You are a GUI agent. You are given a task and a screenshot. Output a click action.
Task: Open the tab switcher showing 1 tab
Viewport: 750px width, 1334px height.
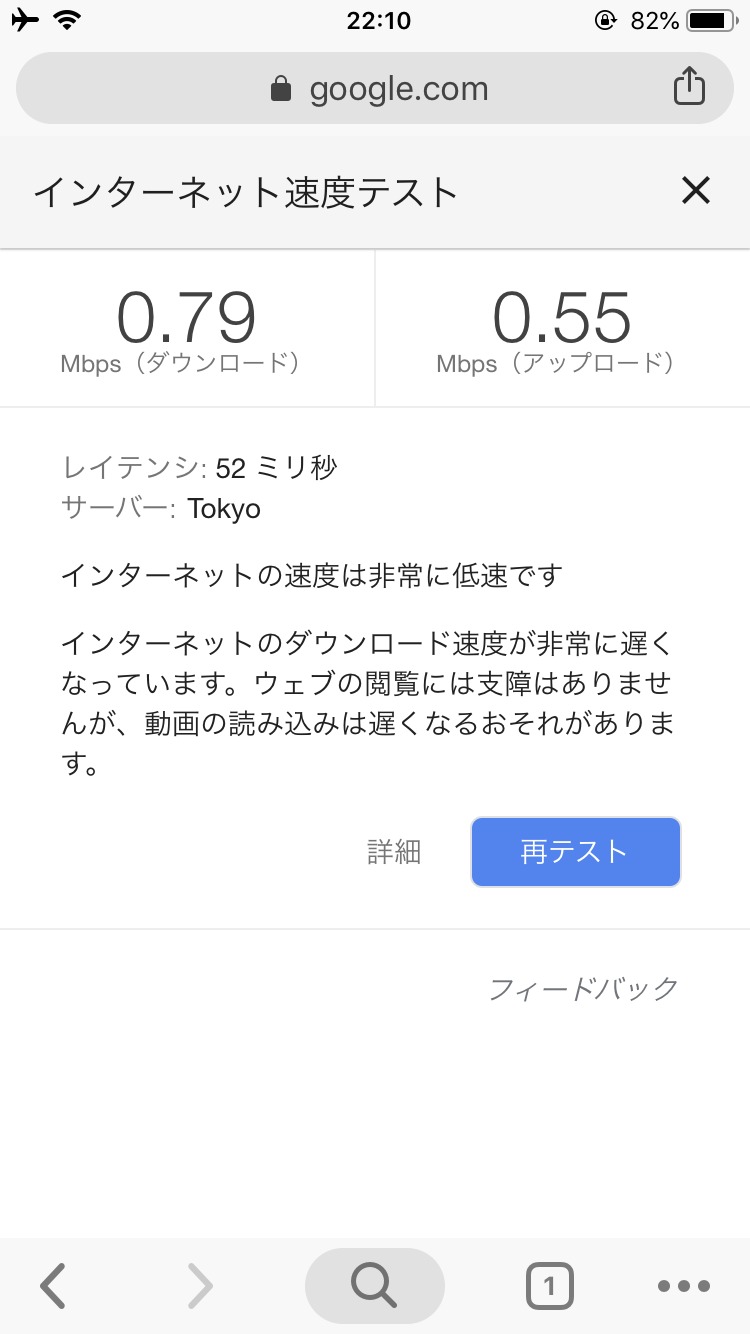(549, 1285)
